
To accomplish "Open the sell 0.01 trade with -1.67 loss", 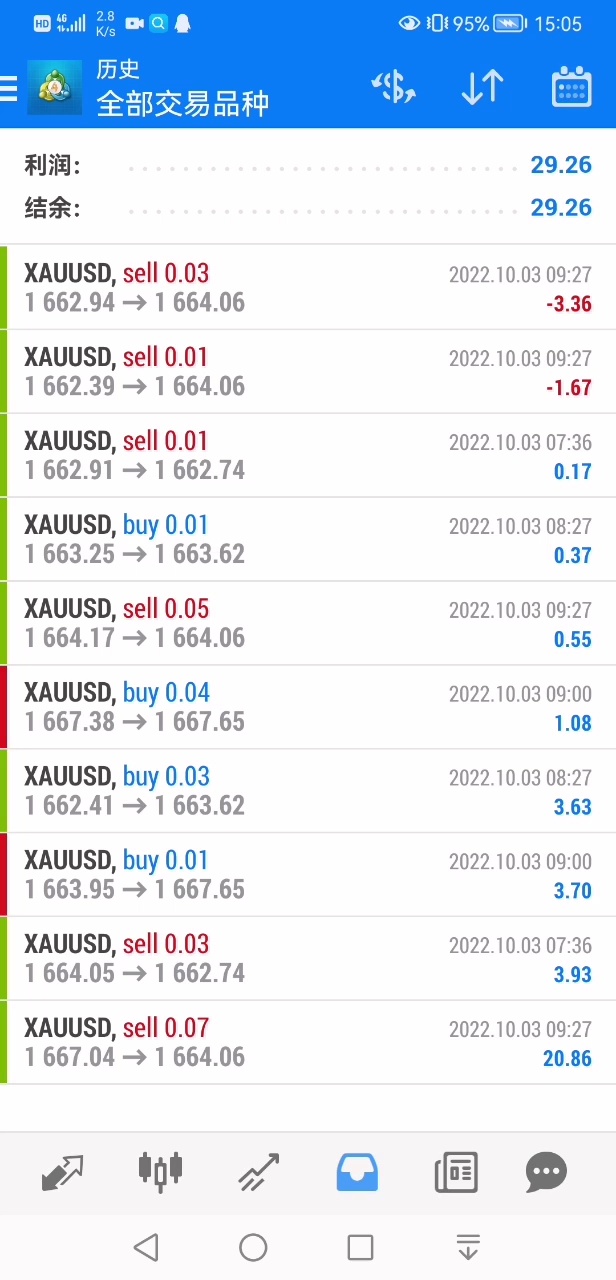I will tap(308, 372).
